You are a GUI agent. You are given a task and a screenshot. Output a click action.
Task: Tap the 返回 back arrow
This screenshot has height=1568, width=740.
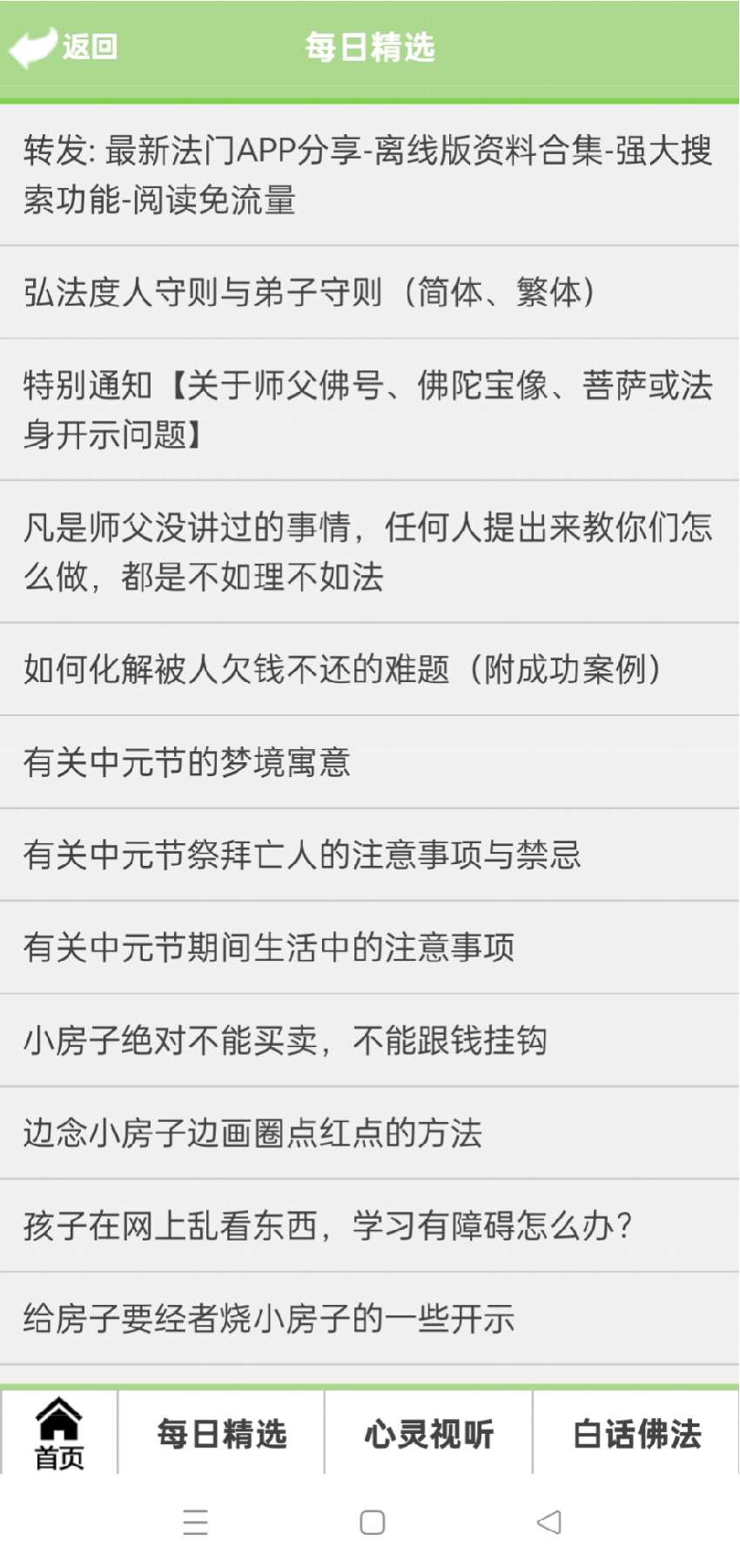pos(63,47)
